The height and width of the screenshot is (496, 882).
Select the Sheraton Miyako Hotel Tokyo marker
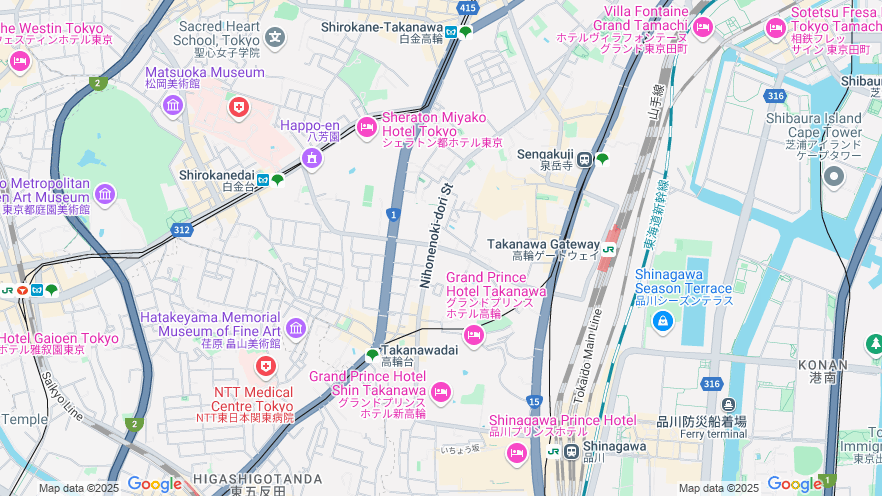pos(367,126)
